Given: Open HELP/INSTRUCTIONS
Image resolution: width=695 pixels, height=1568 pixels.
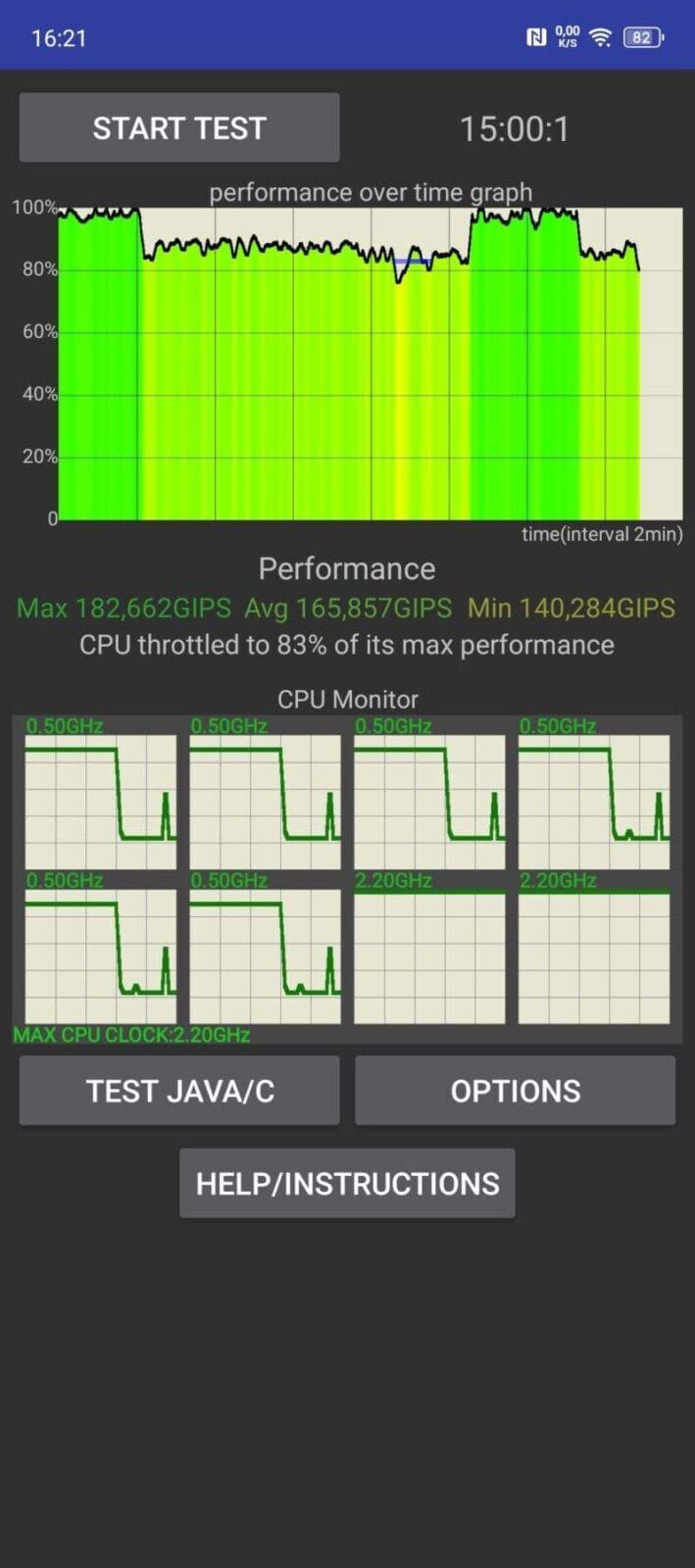Looking at the screenshot, I should click(347, 1183).
